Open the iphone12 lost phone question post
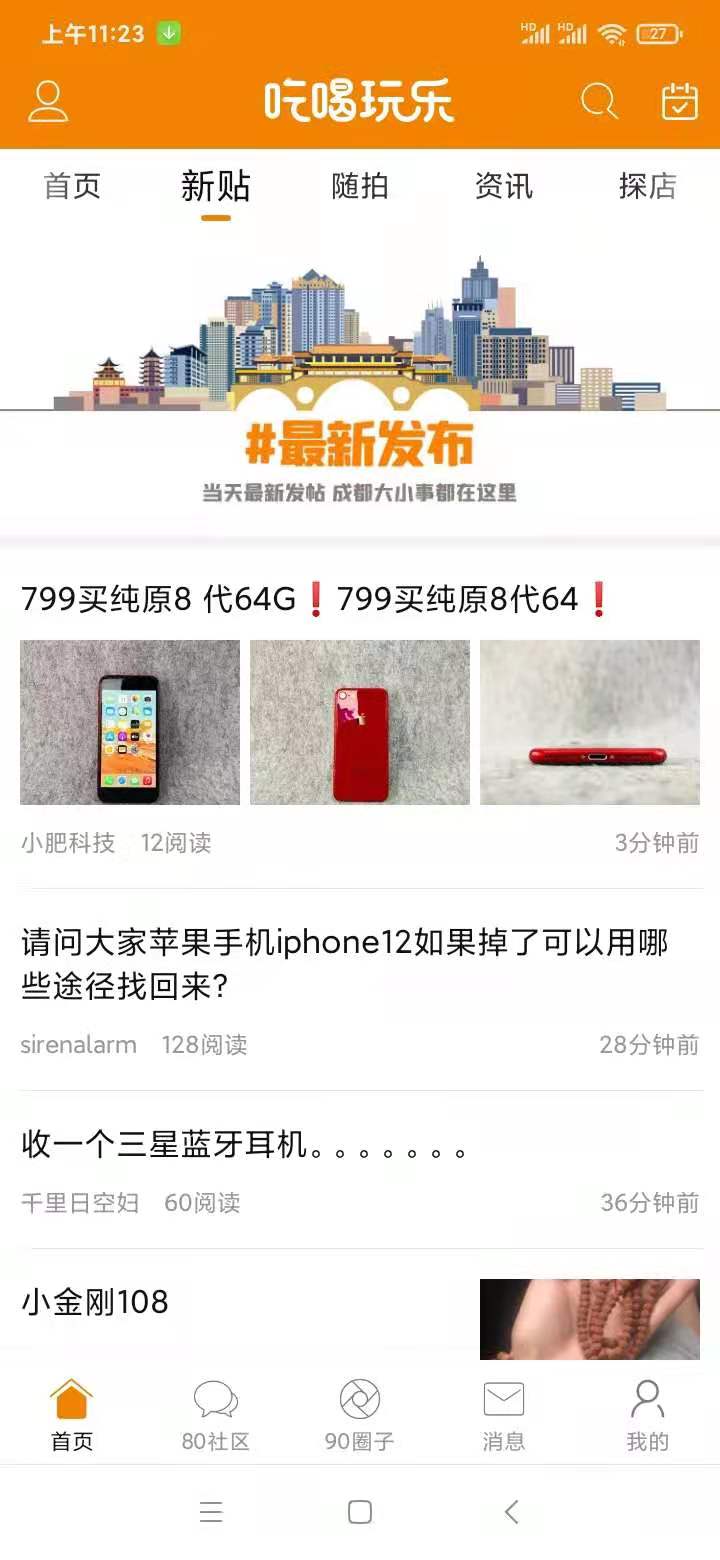This screenshot has height=1560, width=720. (345, 964)
